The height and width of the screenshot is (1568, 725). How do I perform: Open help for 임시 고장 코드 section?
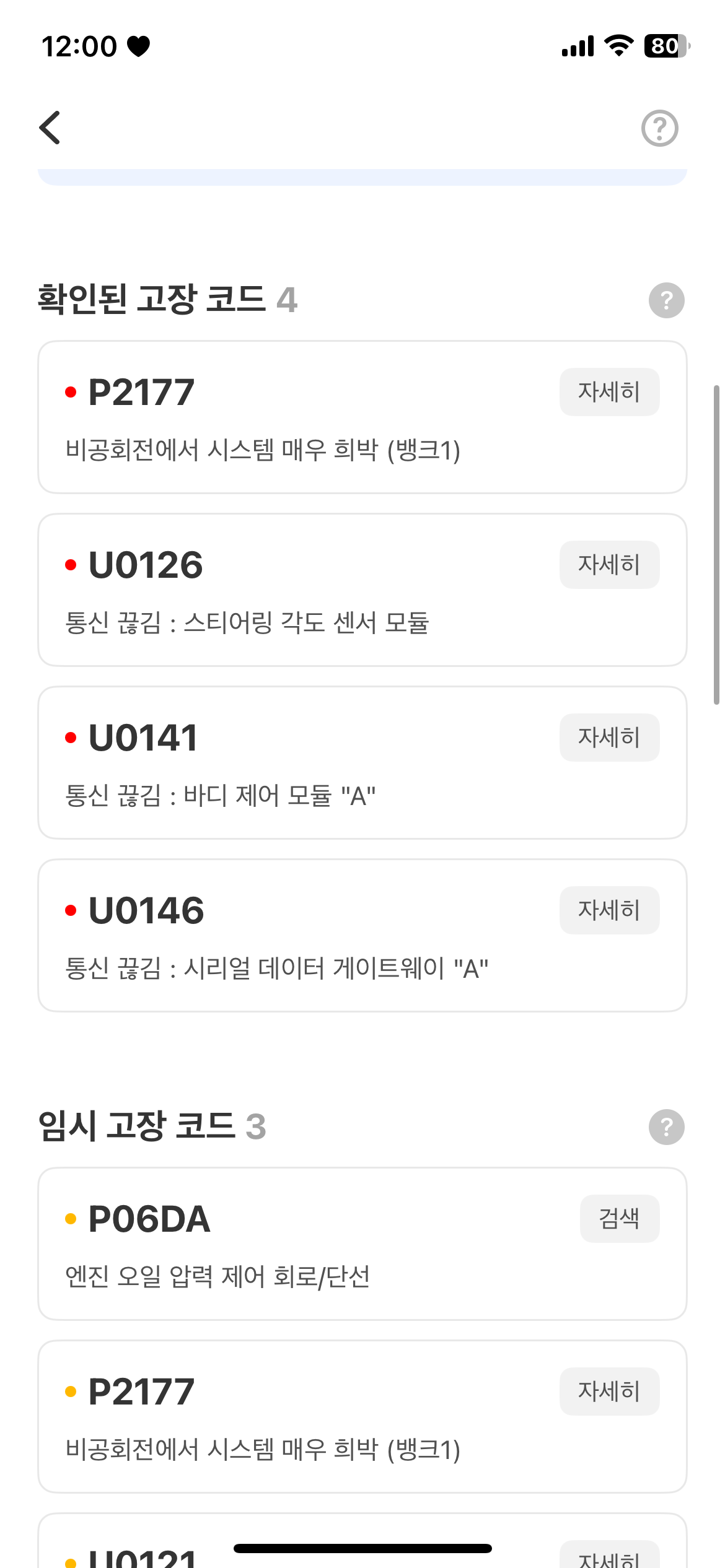(667, 1126)
